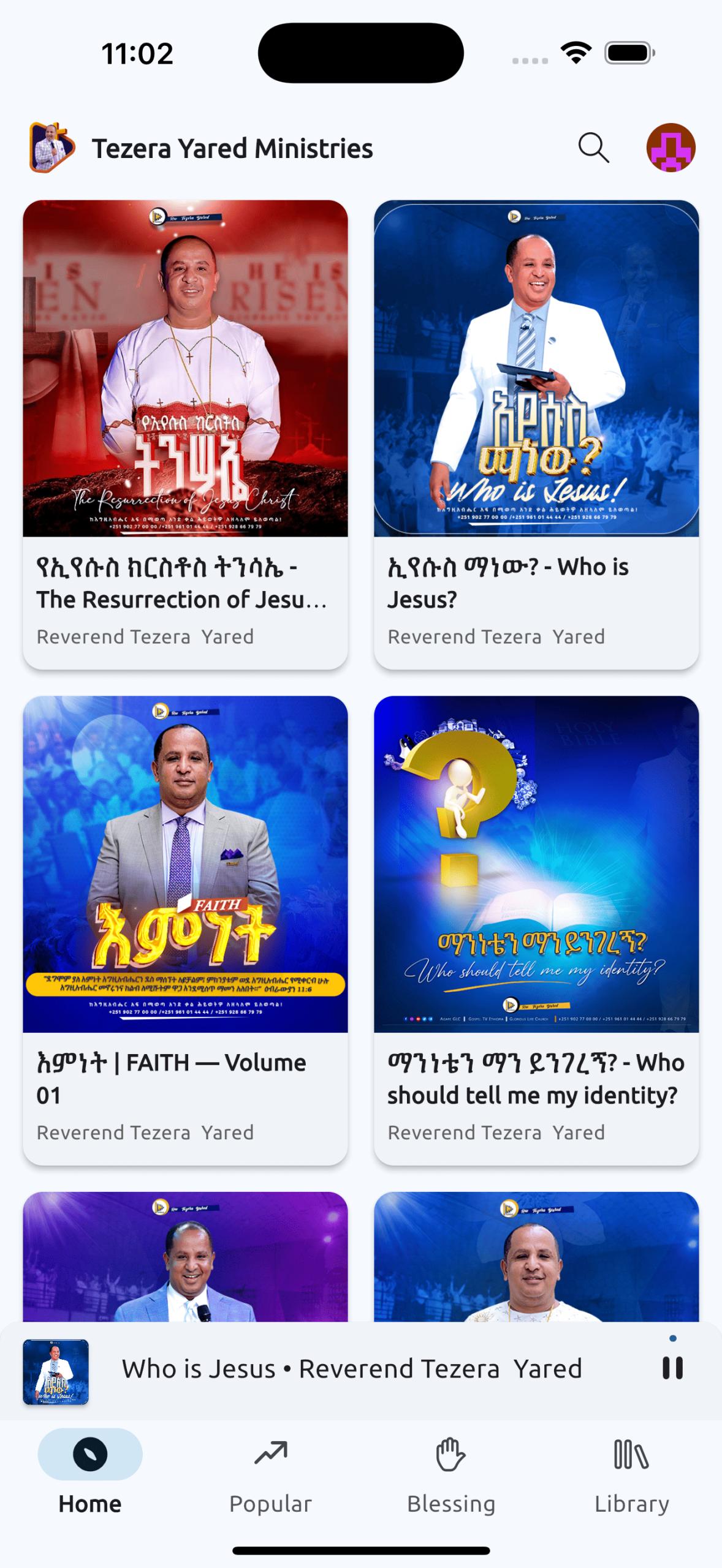Open the profile avatar
This screenshot has height=1568, width=722.
(x=671, y=148)
